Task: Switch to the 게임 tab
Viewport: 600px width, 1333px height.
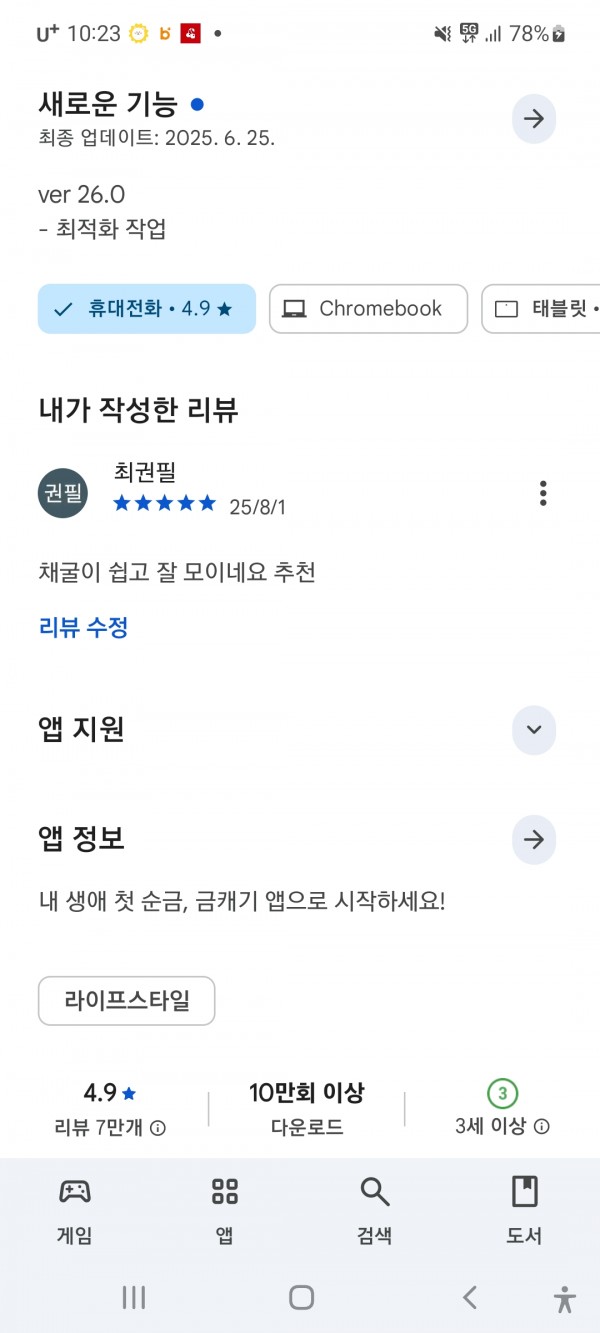Action: coord(75,1210)
